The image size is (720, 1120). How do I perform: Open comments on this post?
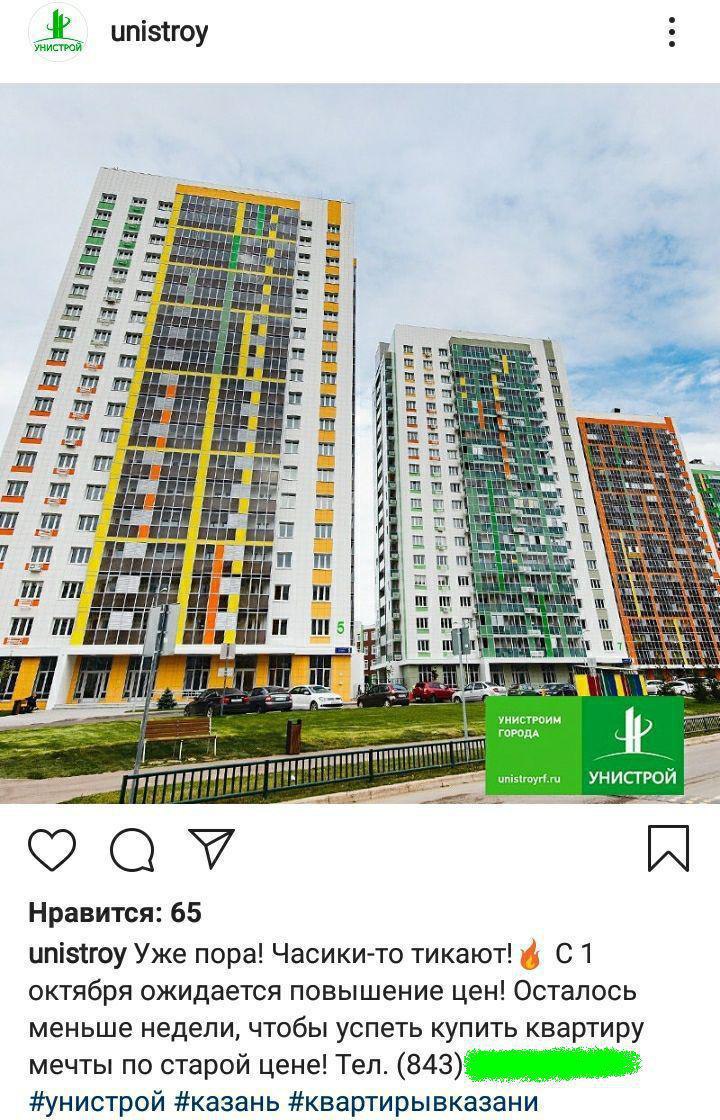pyautogui.click(x=132, y=850)
